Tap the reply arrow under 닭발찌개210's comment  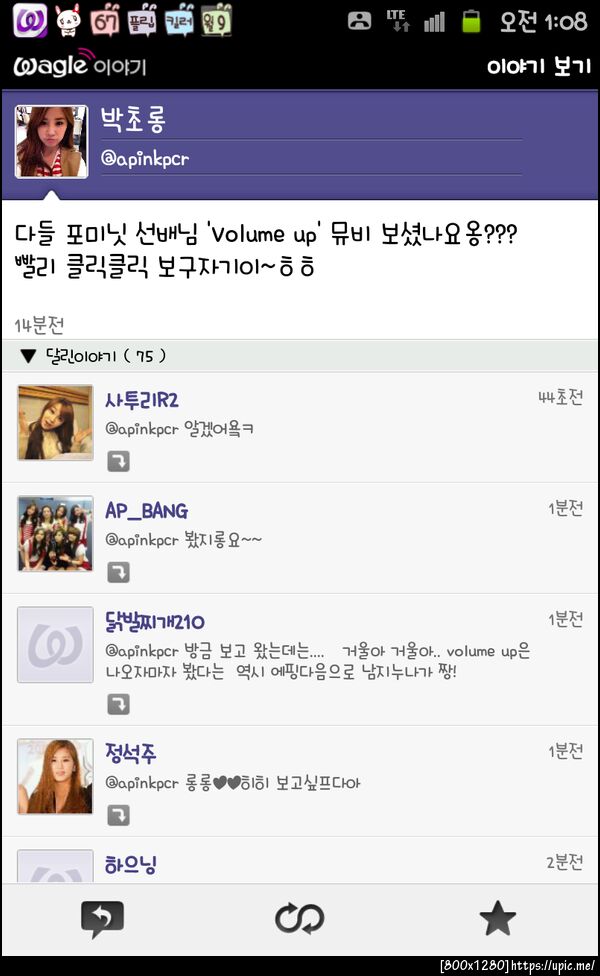click(x=118, y=705)
